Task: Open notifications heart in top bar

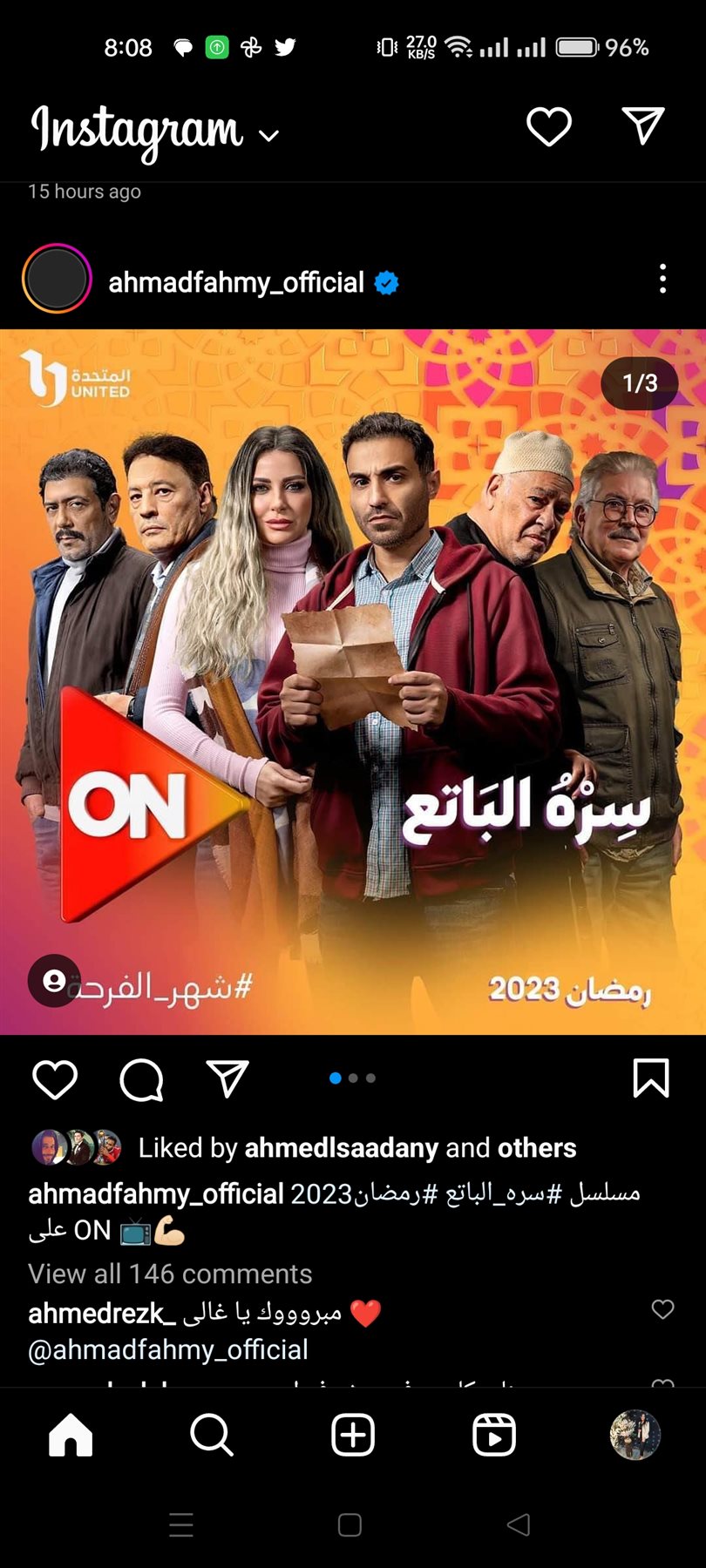Action: pos(549,127)
